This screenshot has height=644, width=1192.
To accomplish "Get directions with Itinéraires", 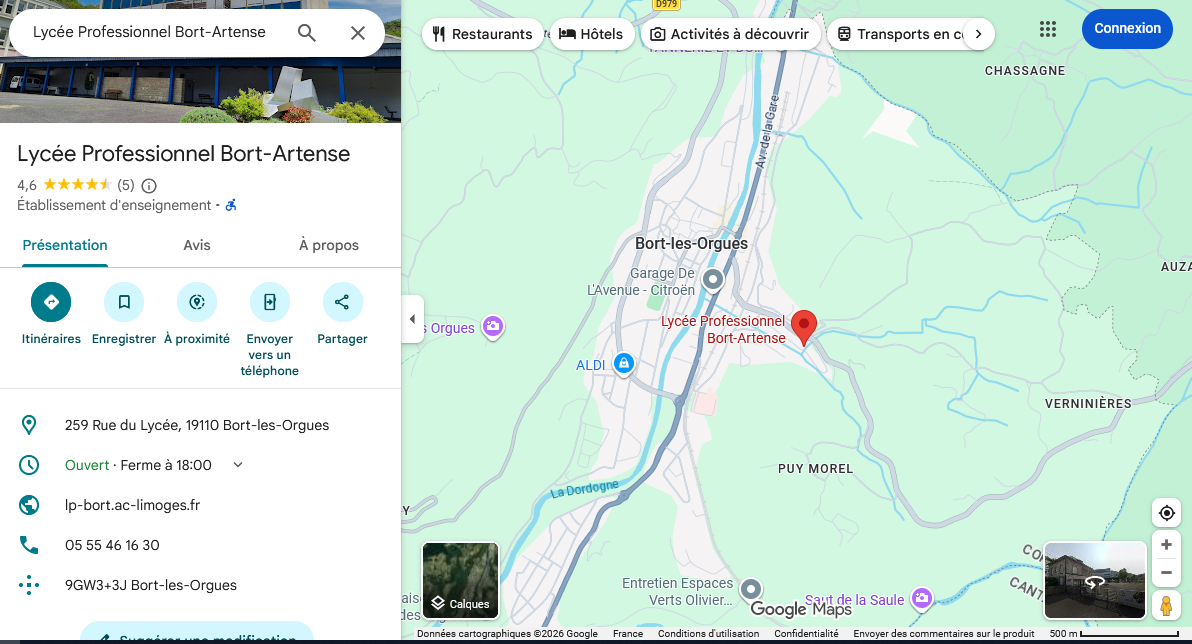I will coord(51,302).
